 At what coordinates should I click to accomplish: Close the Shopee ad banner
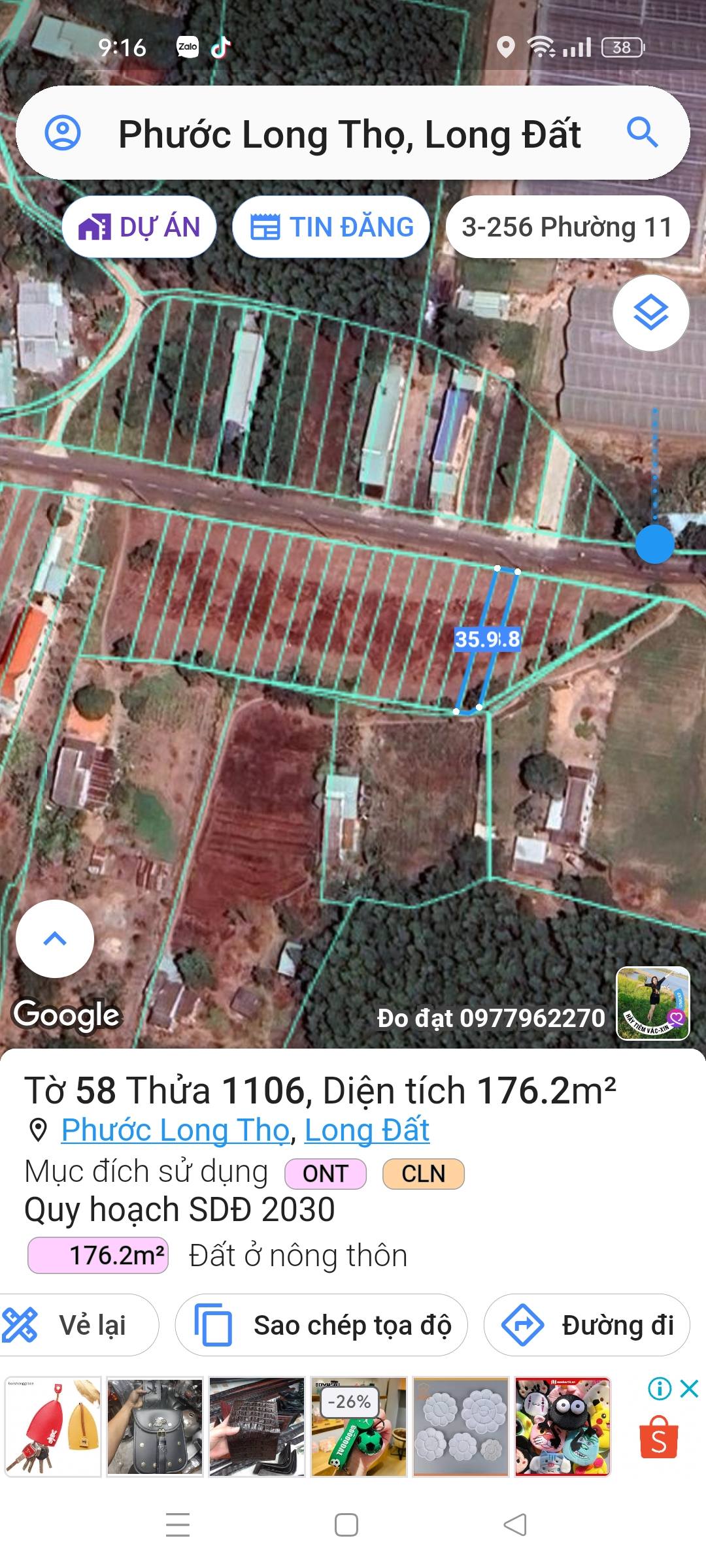(690, 1388)
